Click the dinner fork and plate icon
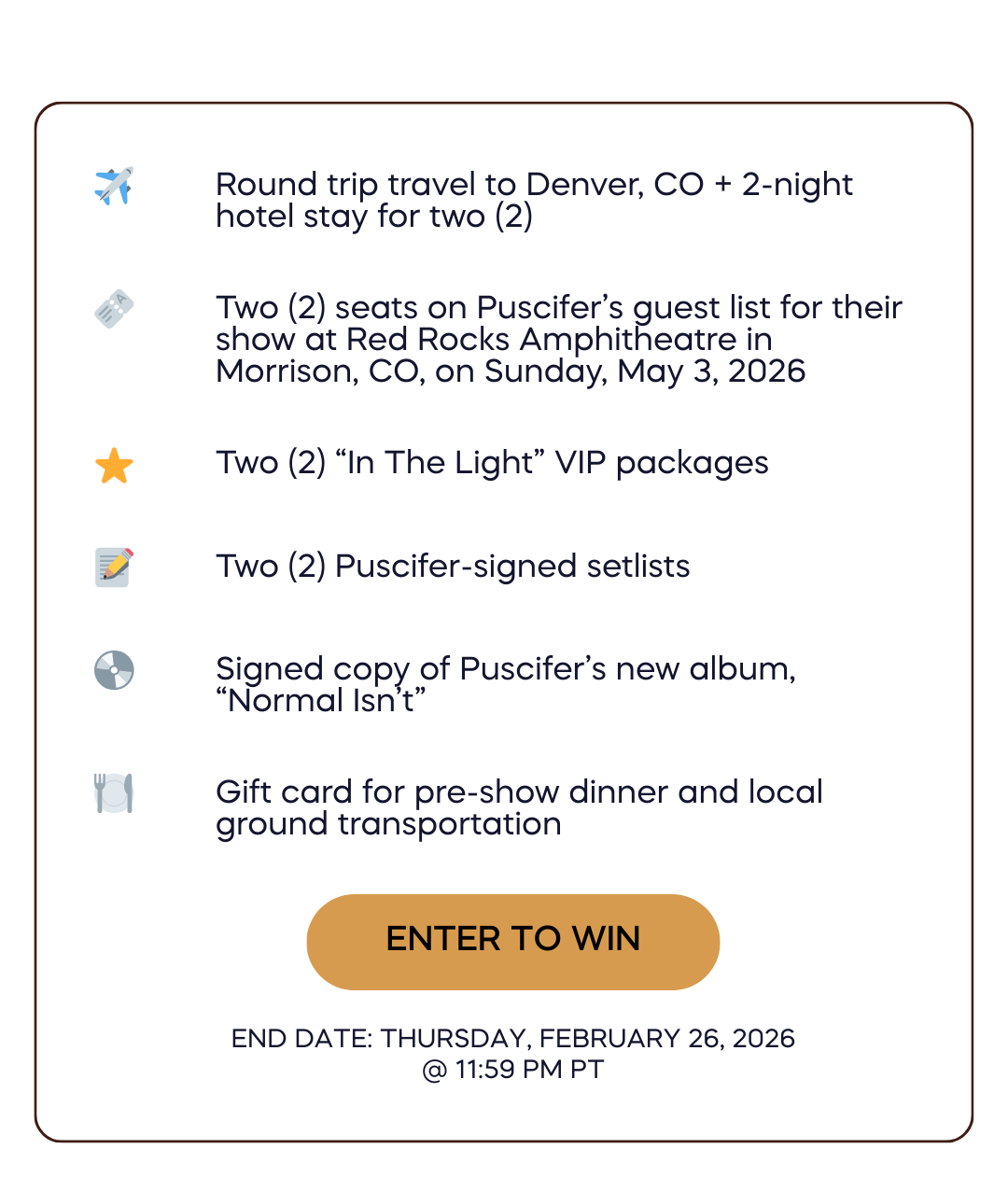Screen dimensions: 1008x1191 click(x=114, y=793)
